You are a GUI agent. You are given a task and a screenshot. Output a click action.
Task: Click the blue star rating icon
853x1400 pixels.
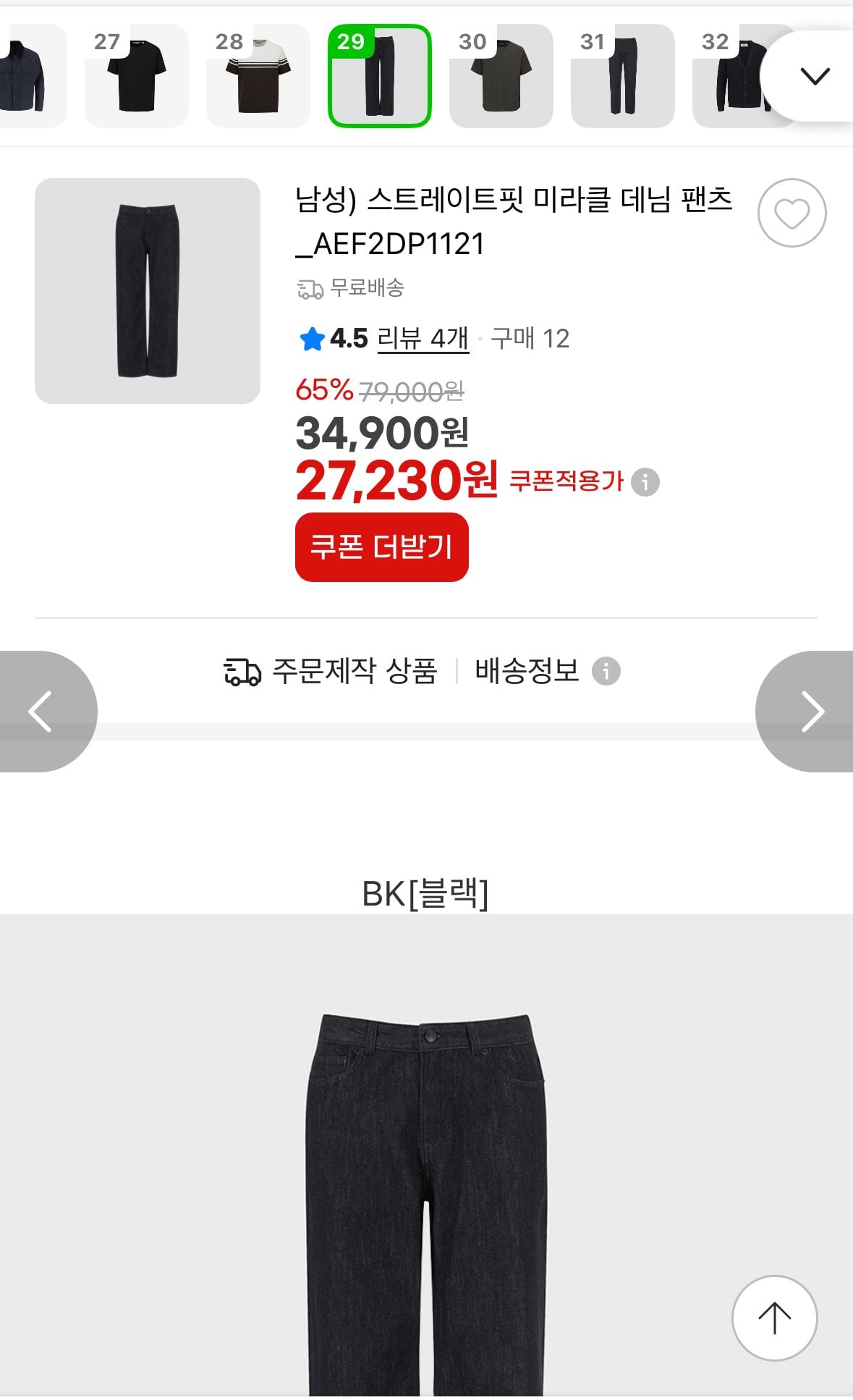point(313,337)
